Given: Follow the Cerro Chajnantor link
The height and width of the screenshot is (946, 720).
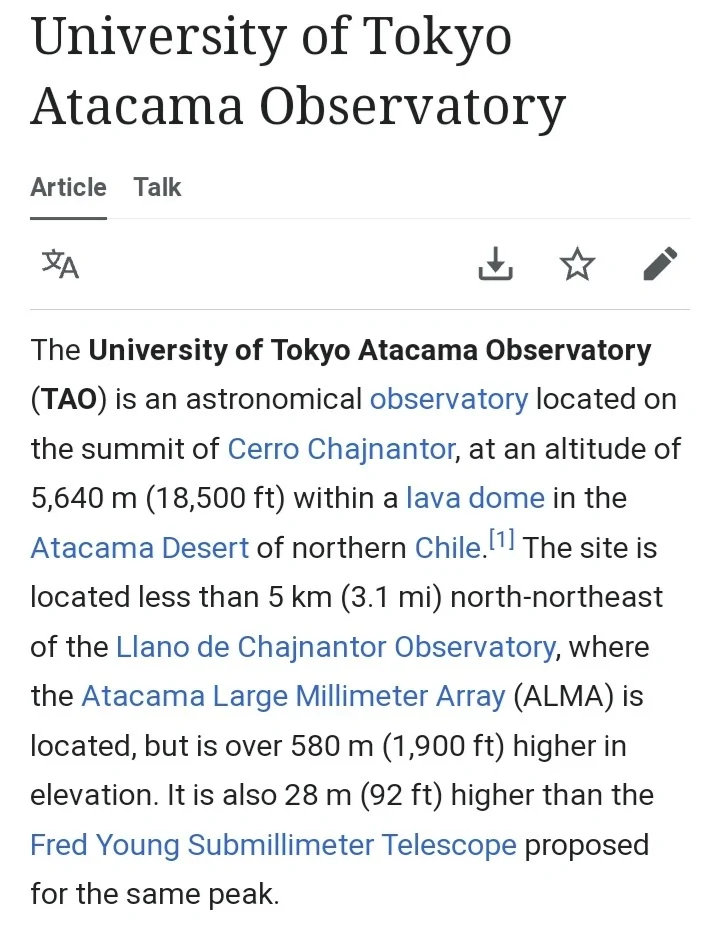Looking at the screenshot, I should [341, 449].
